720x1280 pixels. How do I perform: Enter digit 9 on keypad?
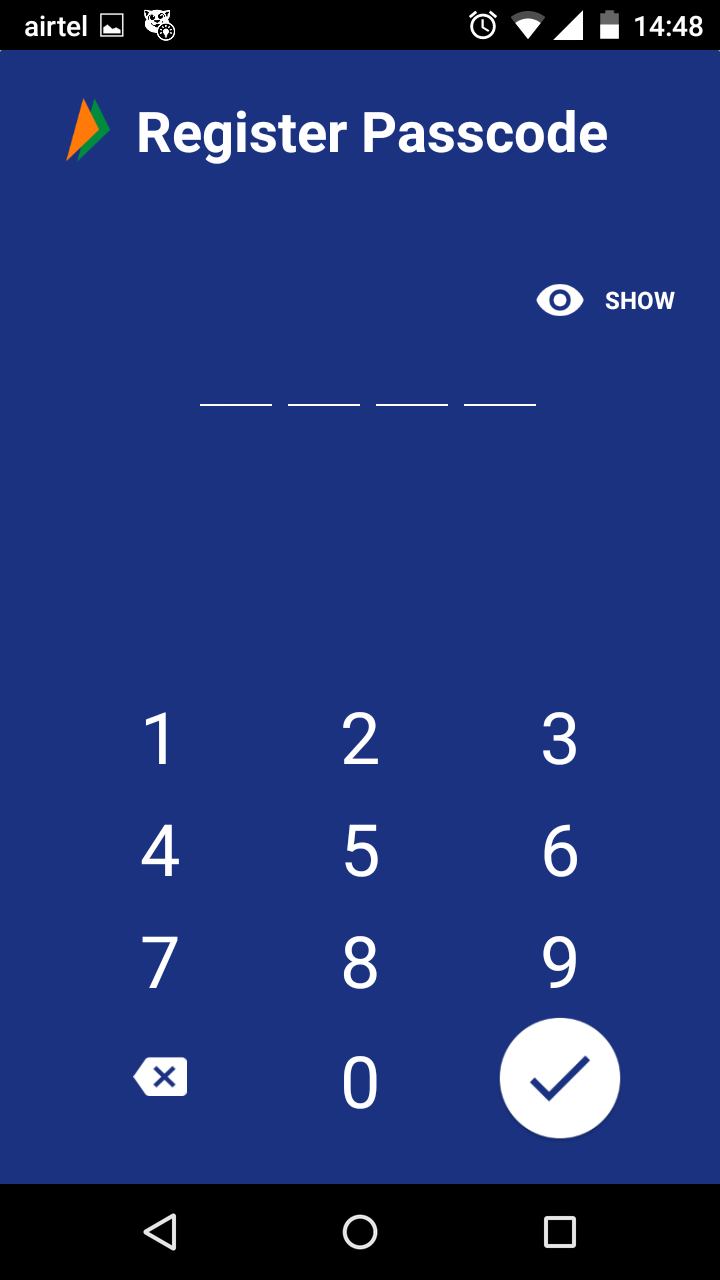(x=560, y=962)
